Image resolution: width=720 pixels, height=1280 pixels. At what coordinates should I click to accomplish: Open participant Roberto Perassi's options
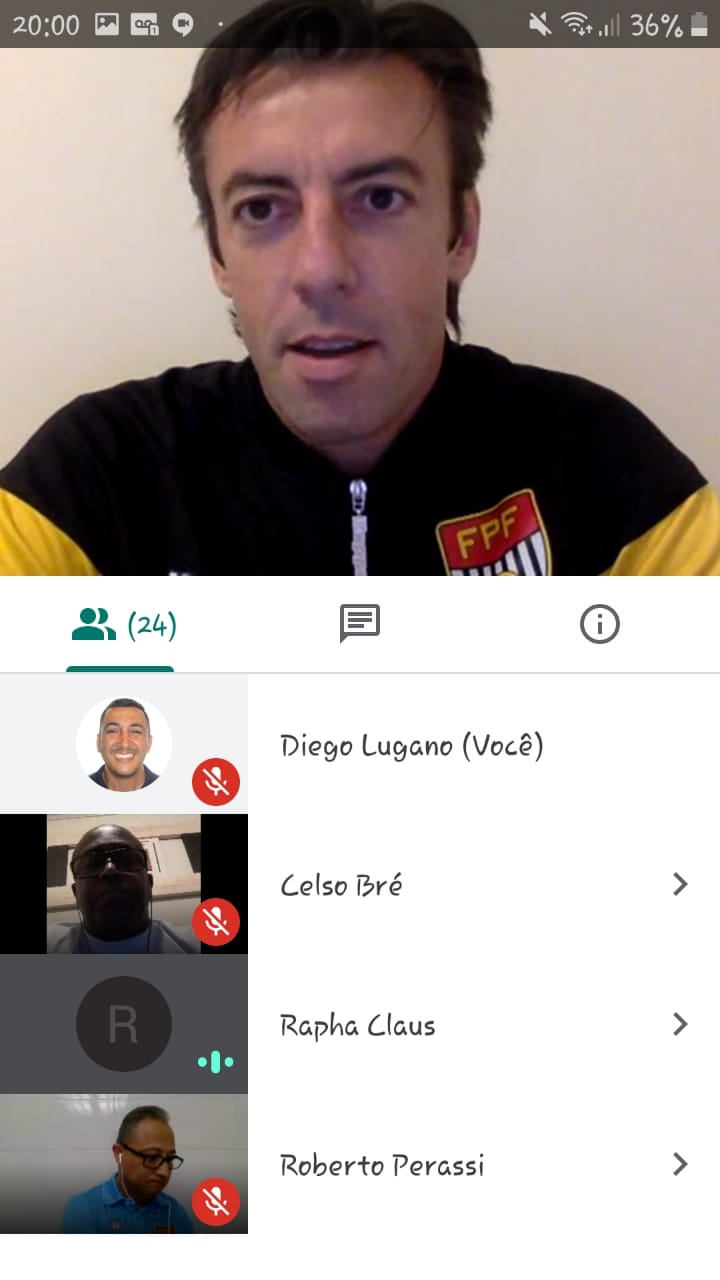(x=680, y=1164)
